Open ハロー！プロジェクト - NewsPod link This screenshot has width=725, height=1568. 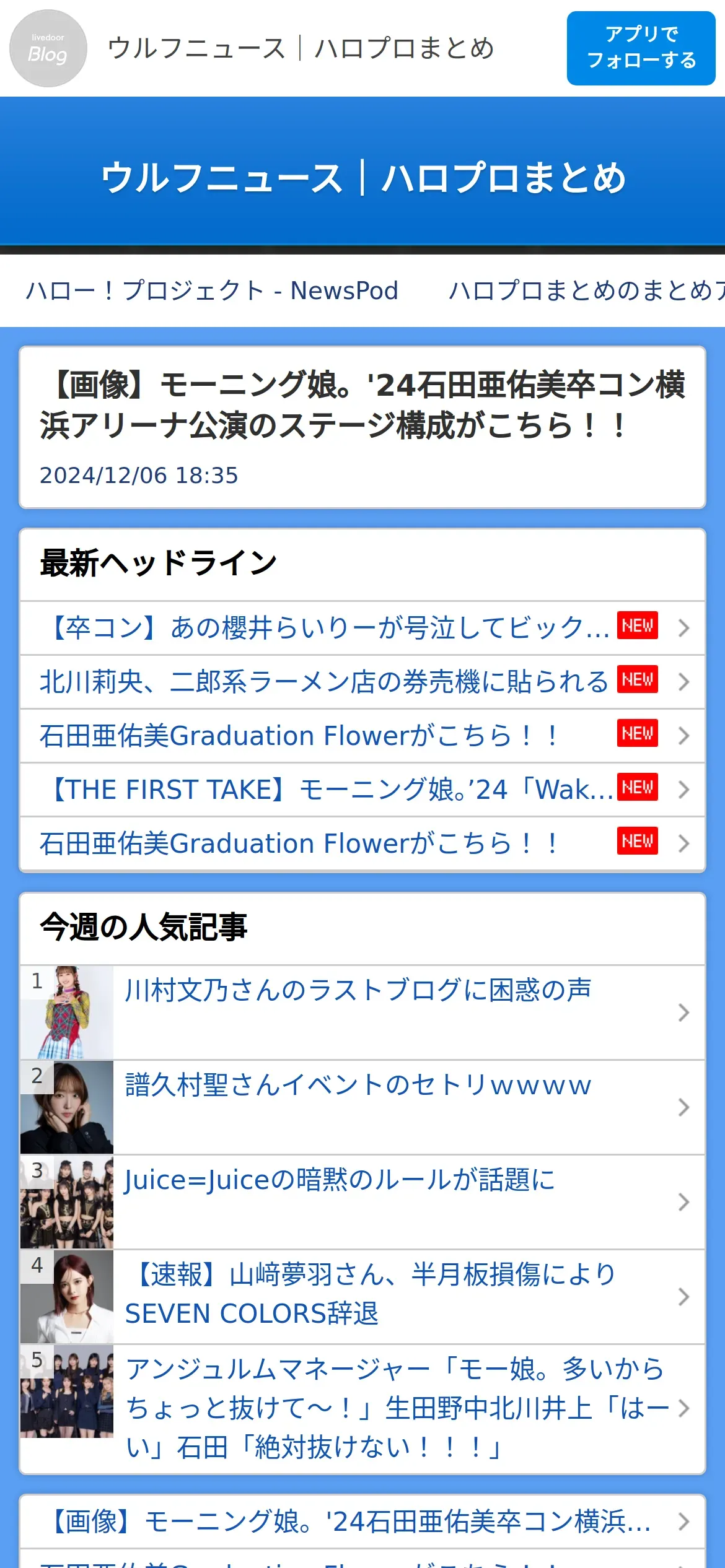tap(211, 290)
